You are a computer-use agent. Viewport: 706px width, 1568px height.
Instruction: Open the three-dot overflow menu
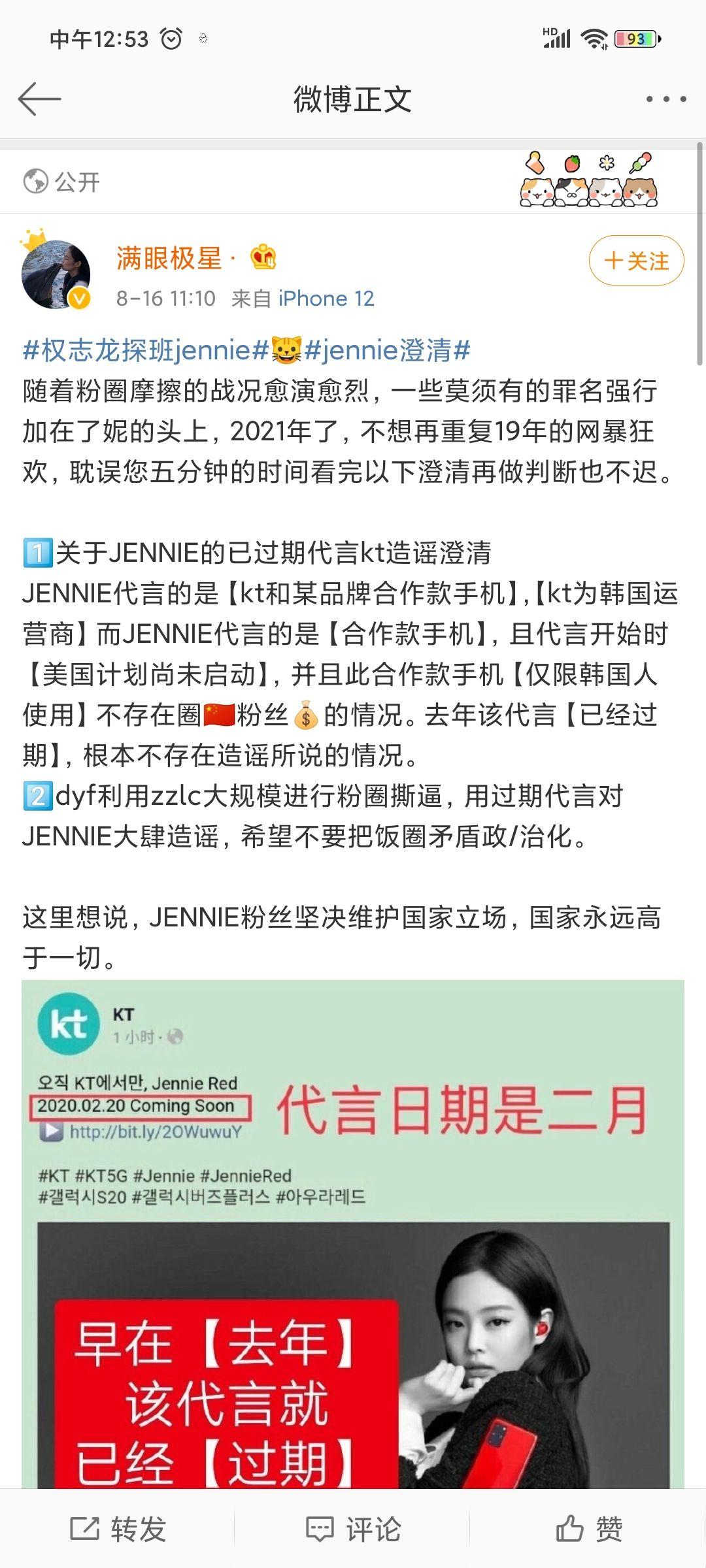[665, 99]
